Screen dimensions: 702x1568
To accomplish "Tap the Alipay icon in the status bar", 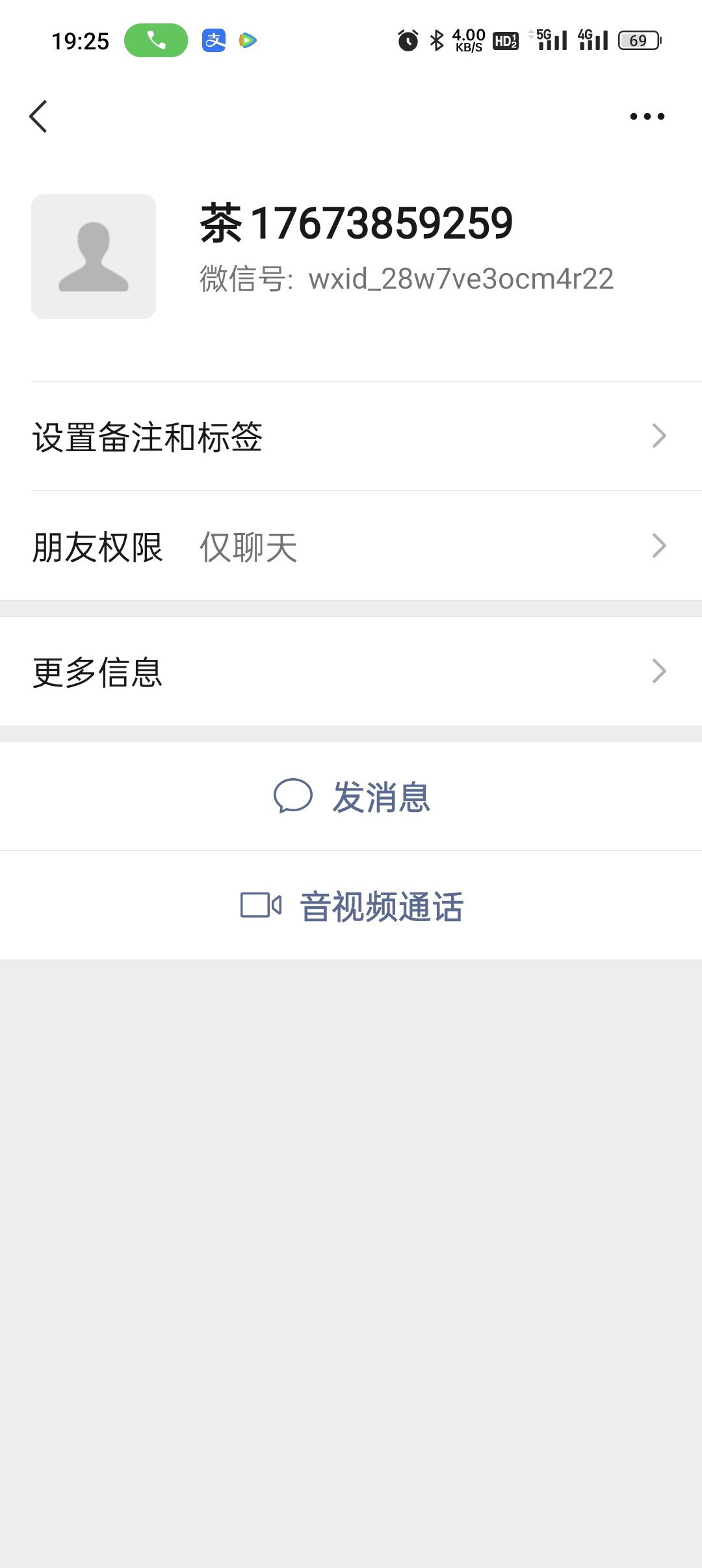I will coord(214,40).
